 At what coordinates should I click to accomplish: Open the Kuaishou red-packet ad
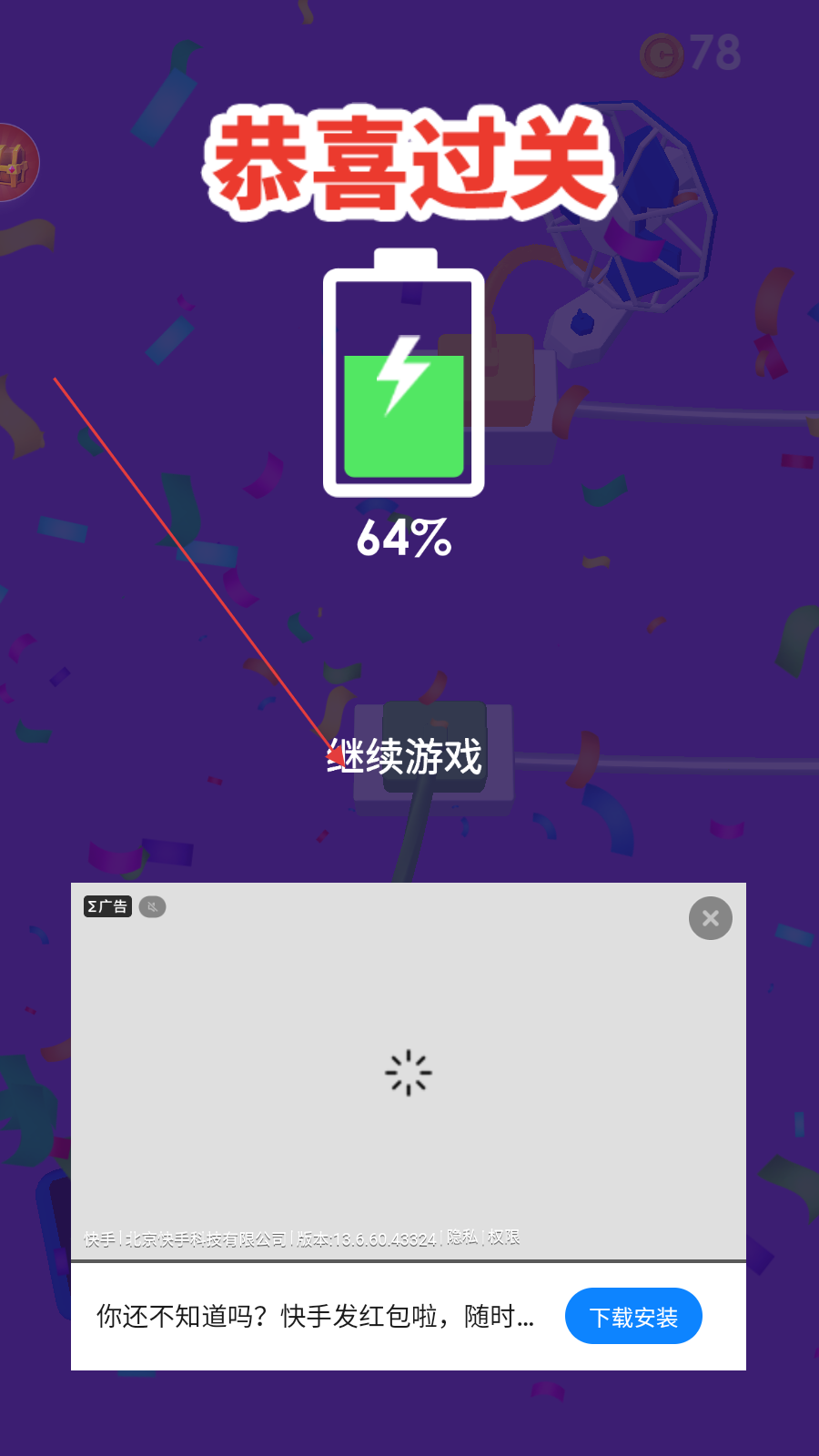(316, 1316)
